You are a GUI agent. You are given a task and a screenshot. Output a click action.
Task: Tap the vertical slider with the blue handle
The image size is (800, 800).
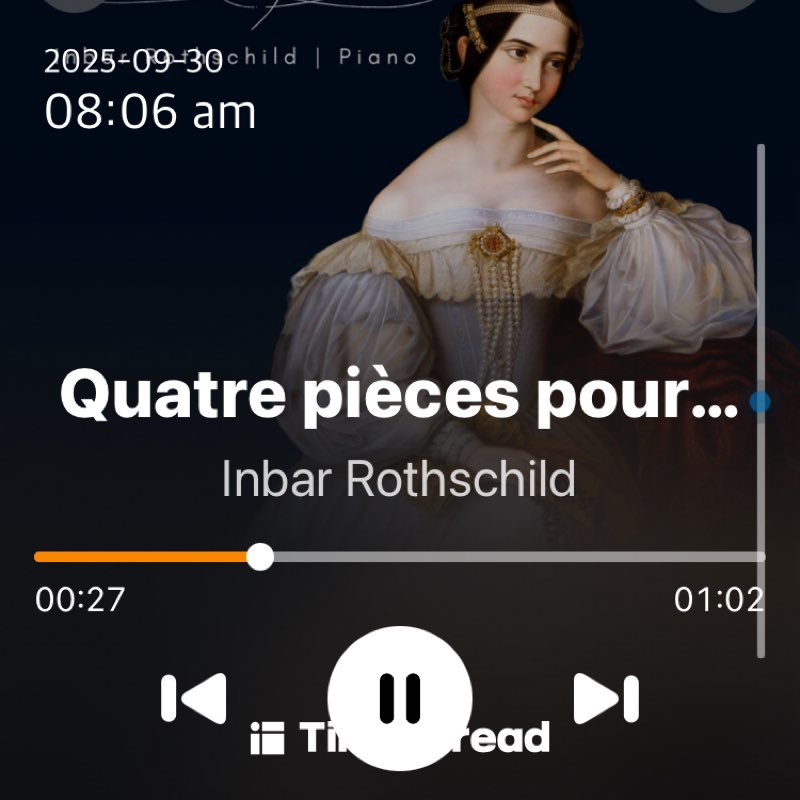[761, 402]
